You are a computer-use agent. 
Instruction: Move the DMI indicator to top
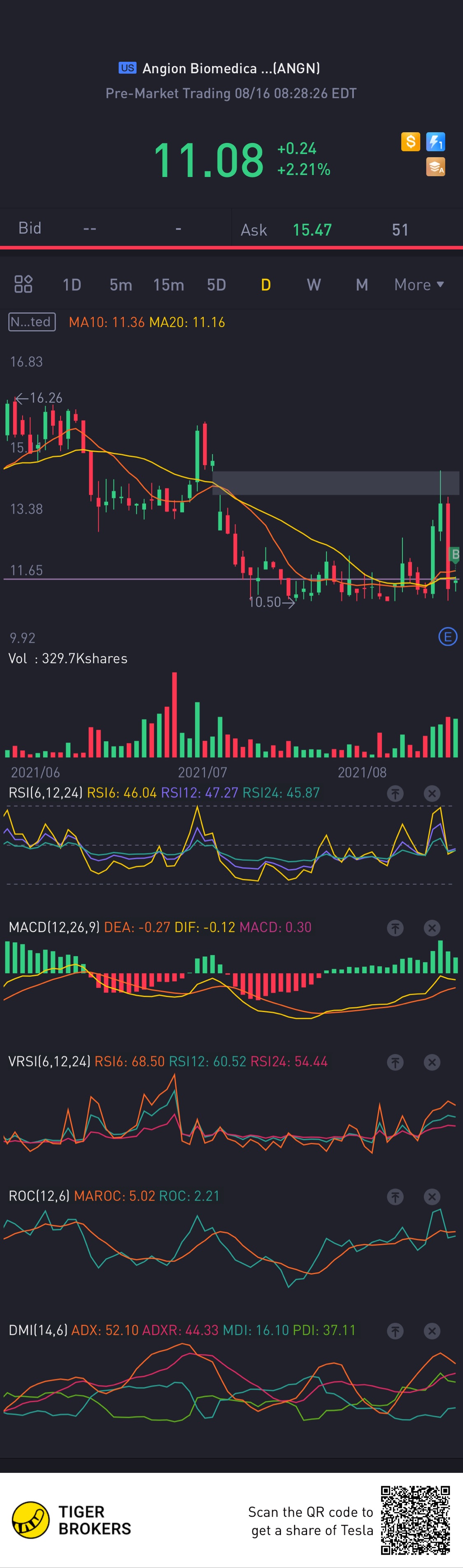pos(396,1331)
